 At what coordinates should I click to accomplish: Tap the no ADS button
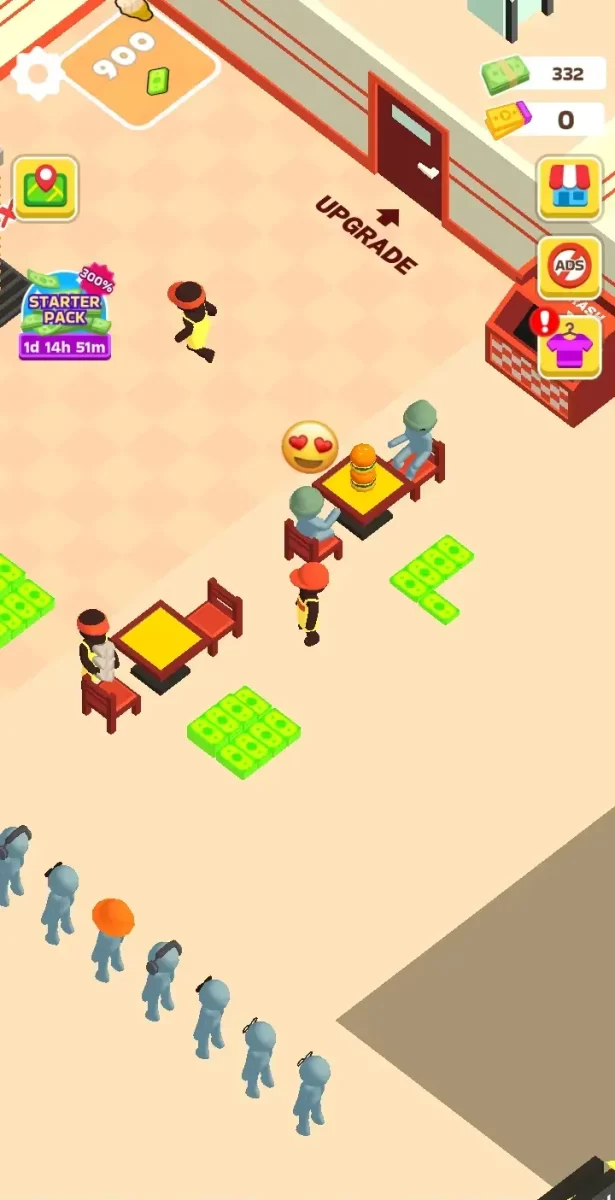pyautogui.click(x=569, y=268)
